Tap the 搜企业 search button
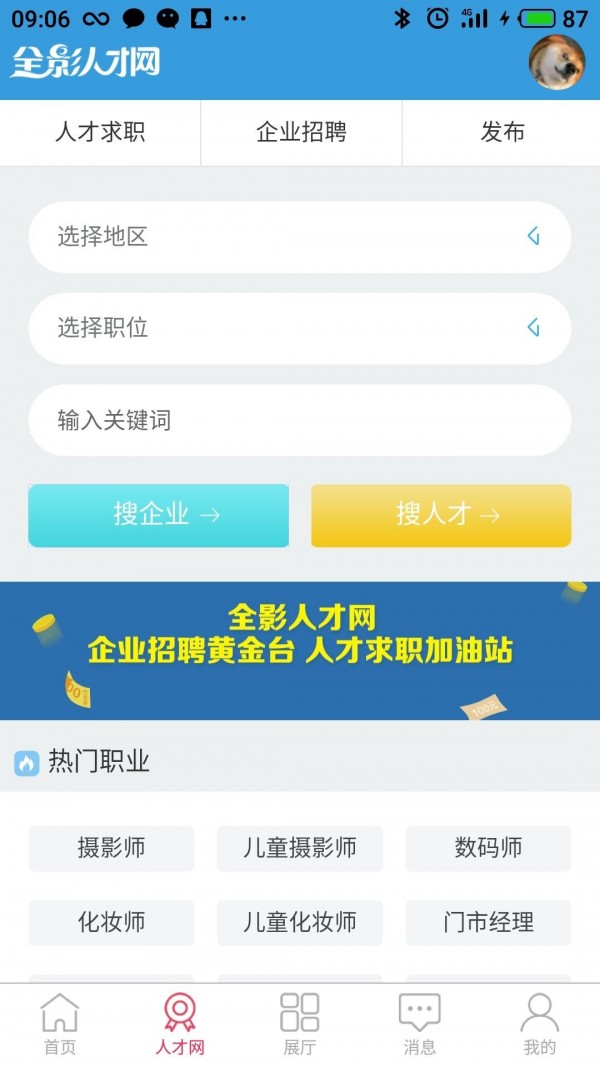This screenshot has width=600, height=1067. tap(158, 515)
